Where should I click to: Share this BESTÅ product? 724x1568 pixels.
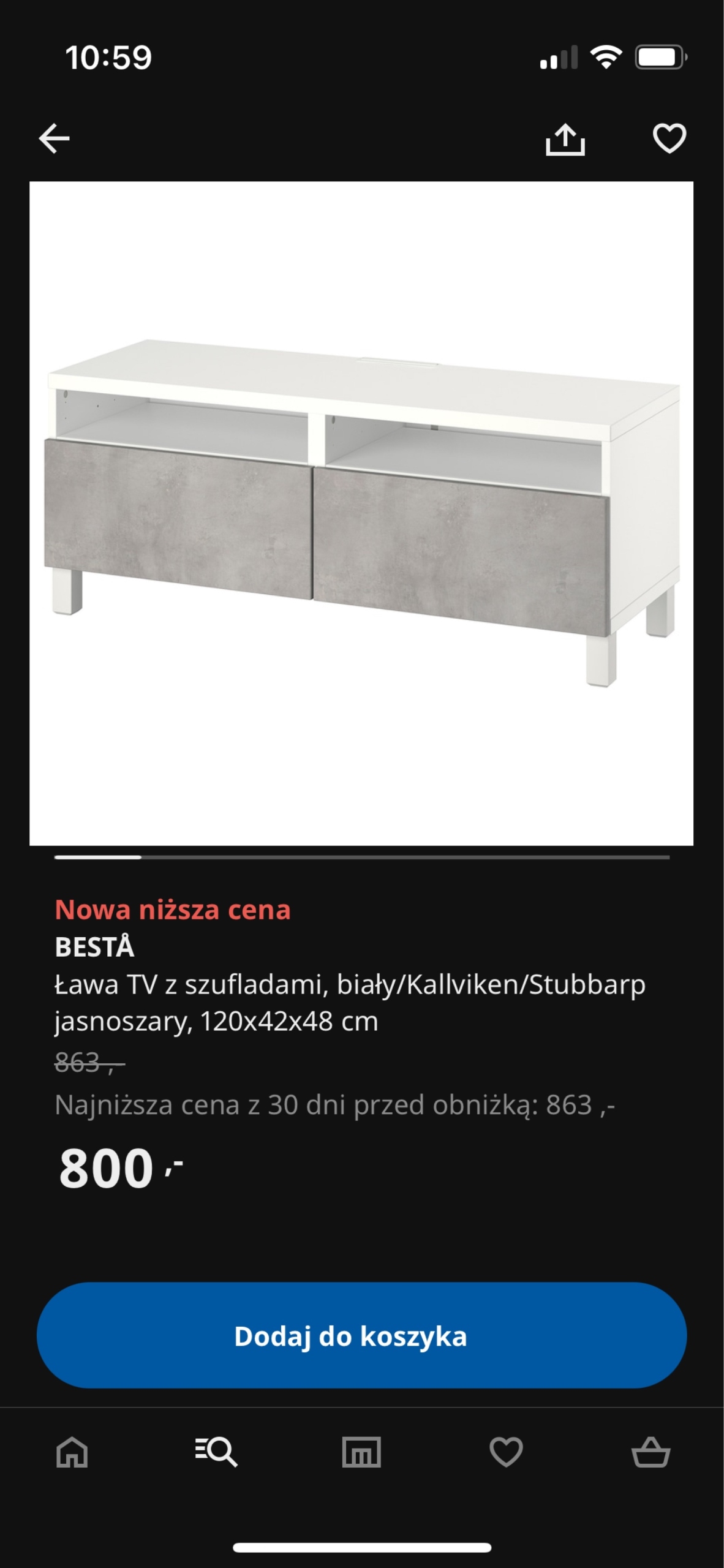click(565, 139)
